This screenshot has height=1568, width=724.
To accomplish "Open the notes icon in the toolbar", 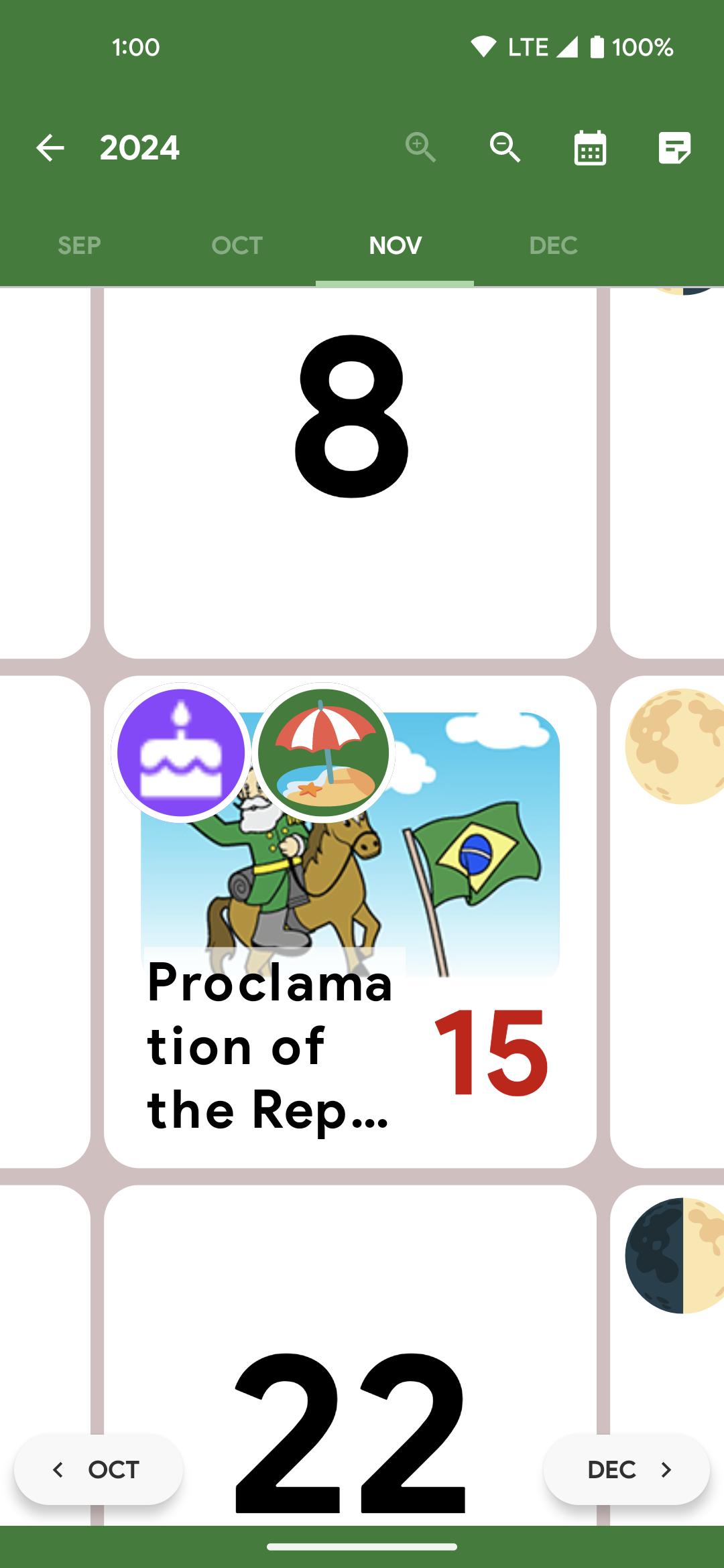I will click(x=674, y=147).
